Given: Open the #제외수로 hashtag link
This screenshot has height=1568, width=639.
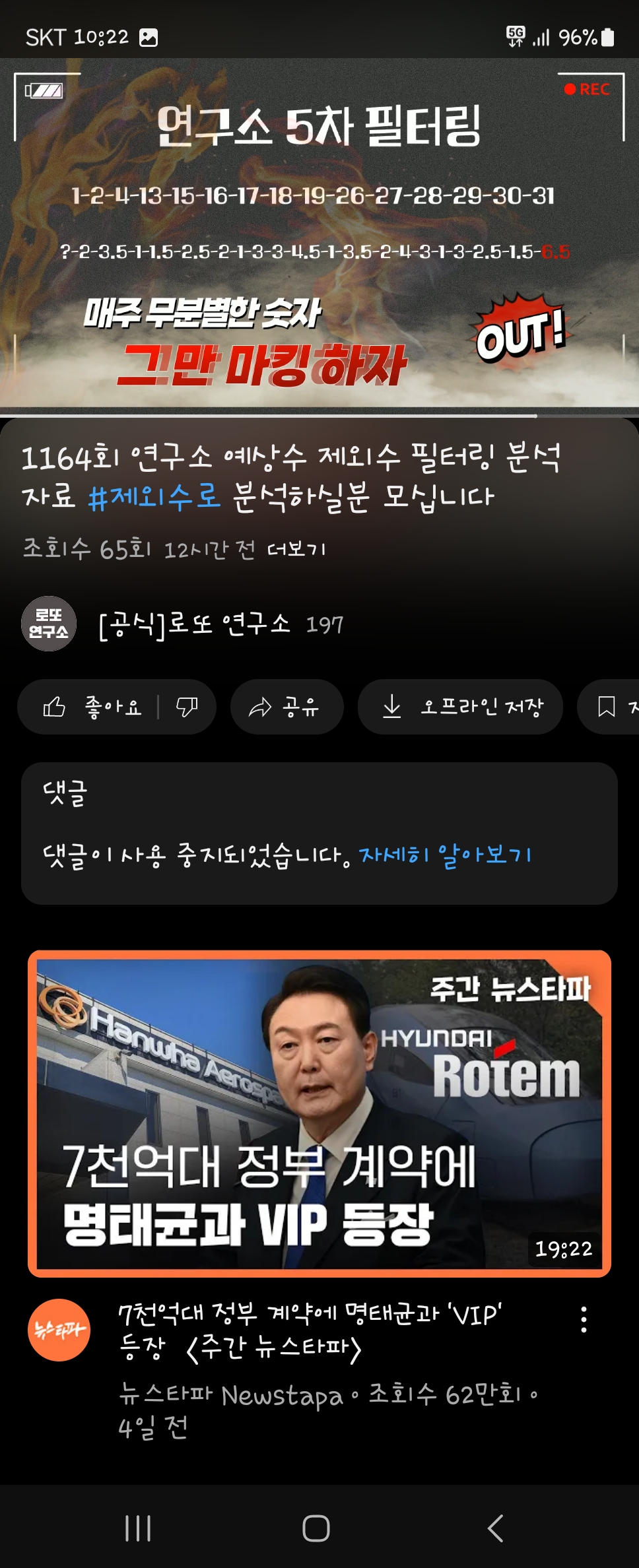Looking at the screenshot, I should pos(154,497).
